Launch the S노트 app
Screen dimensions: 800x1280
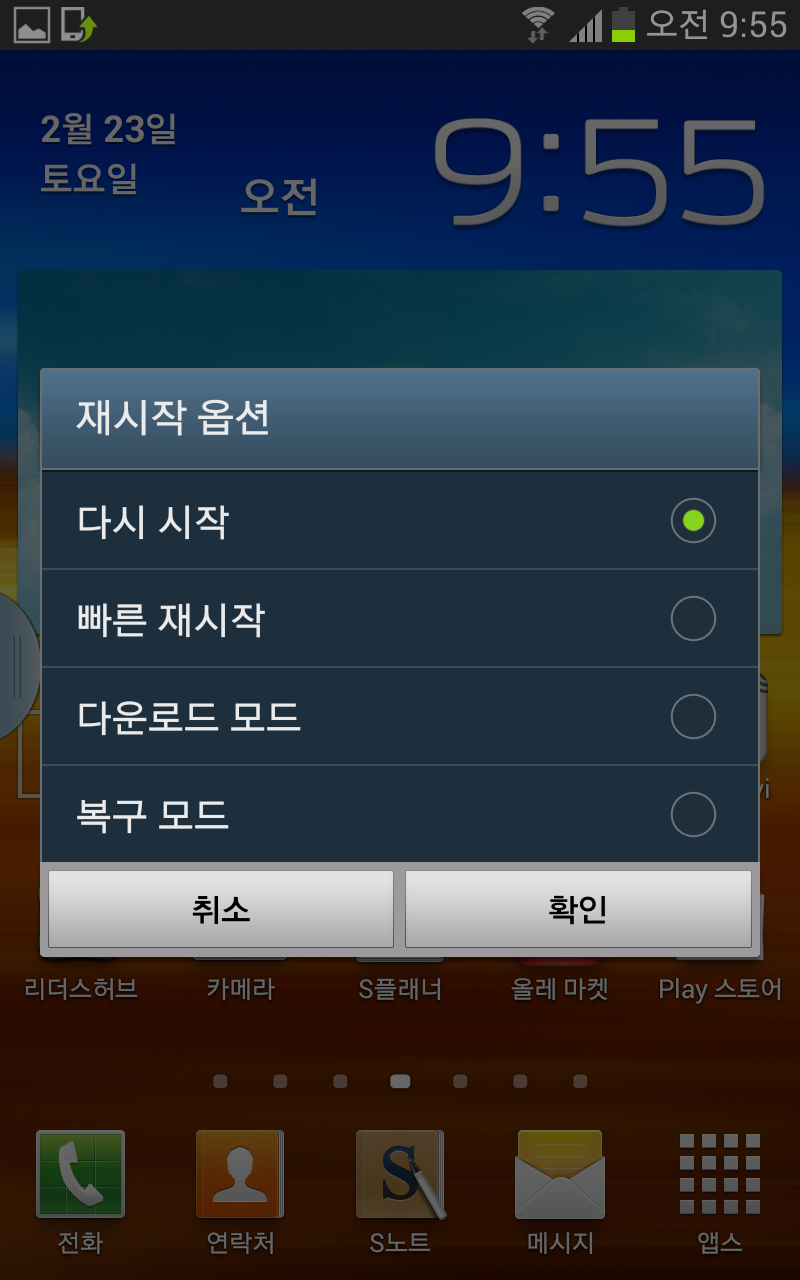click(400, 1176)
